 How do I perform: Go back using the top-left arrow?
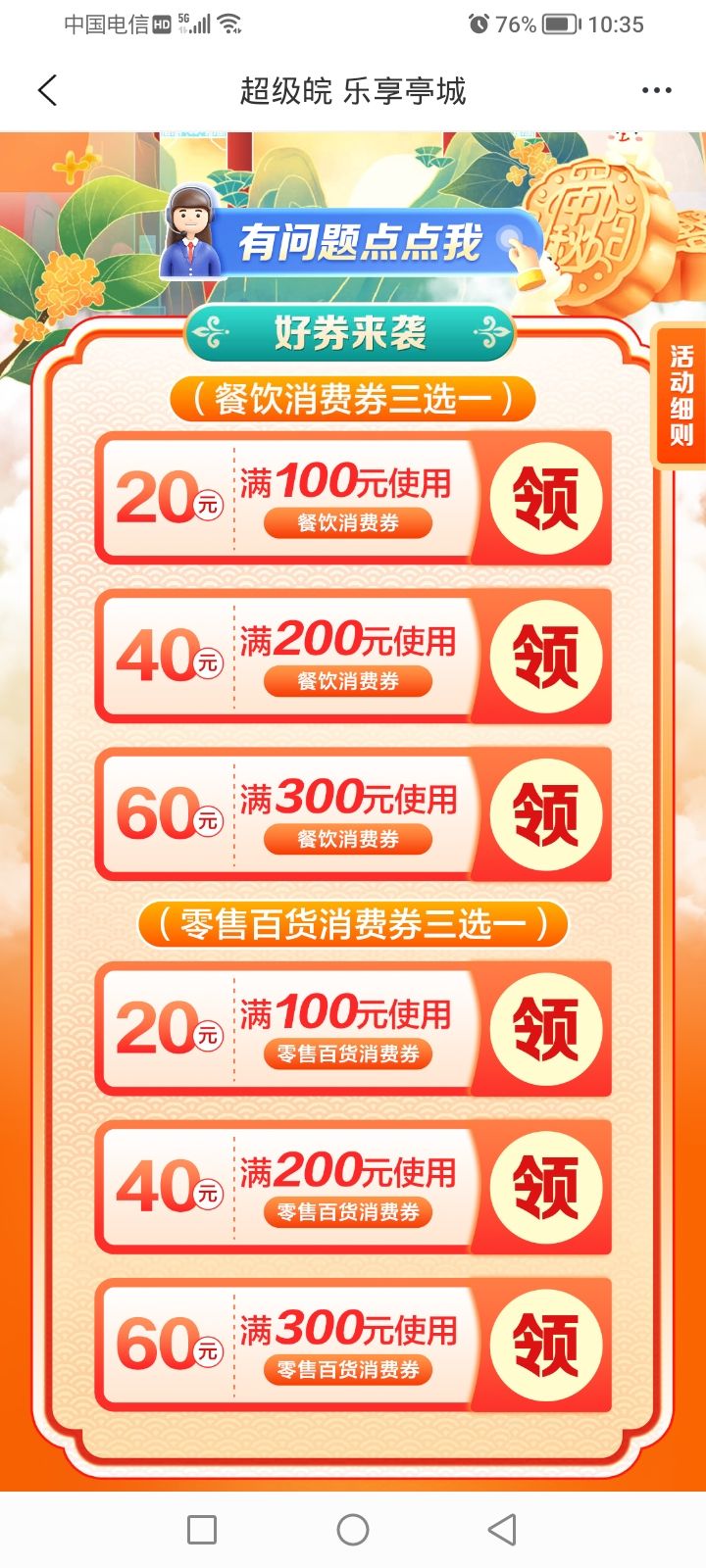pos(47,91)
